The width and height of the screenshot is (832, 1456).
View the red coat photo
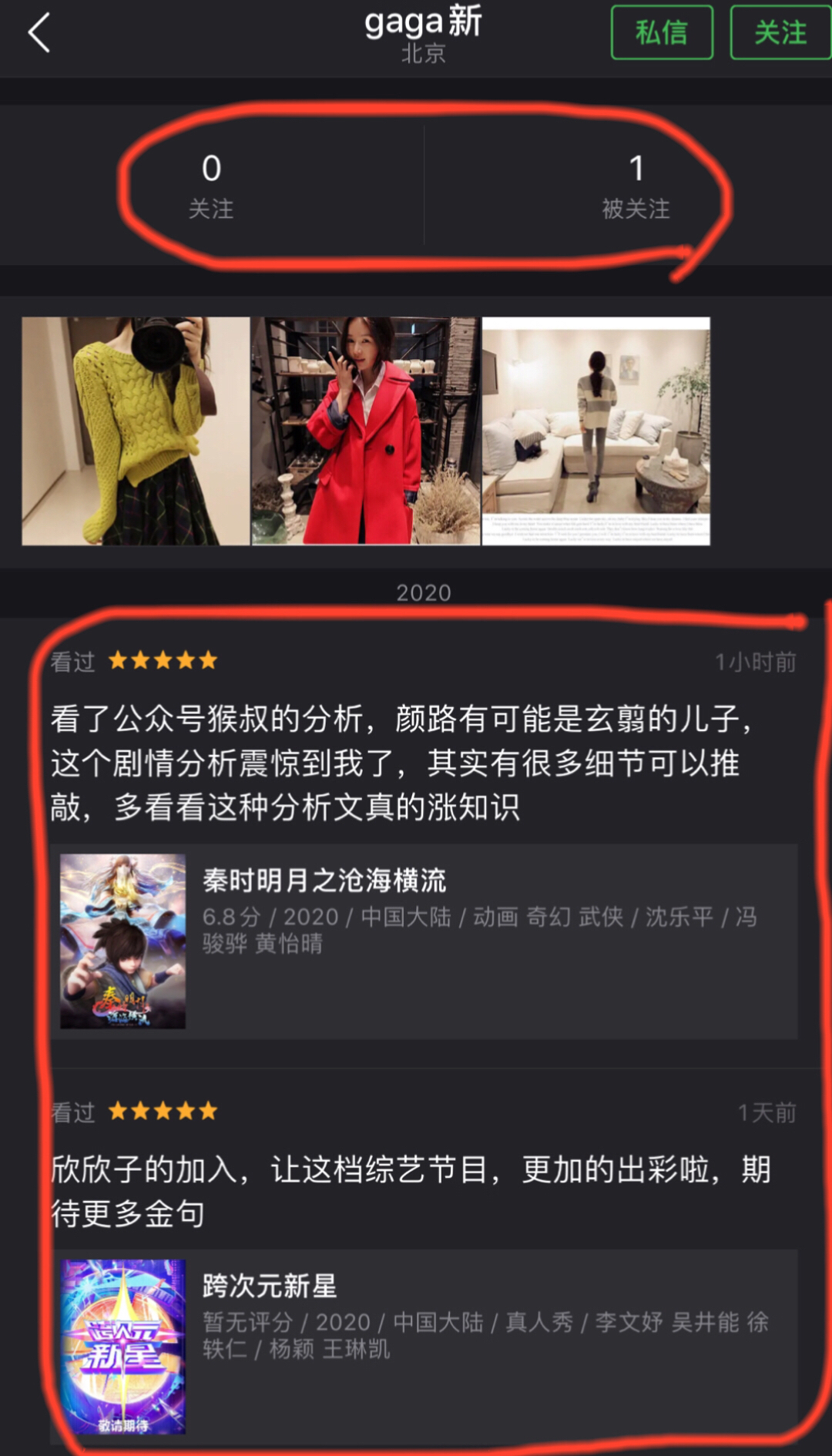point(365,431)
